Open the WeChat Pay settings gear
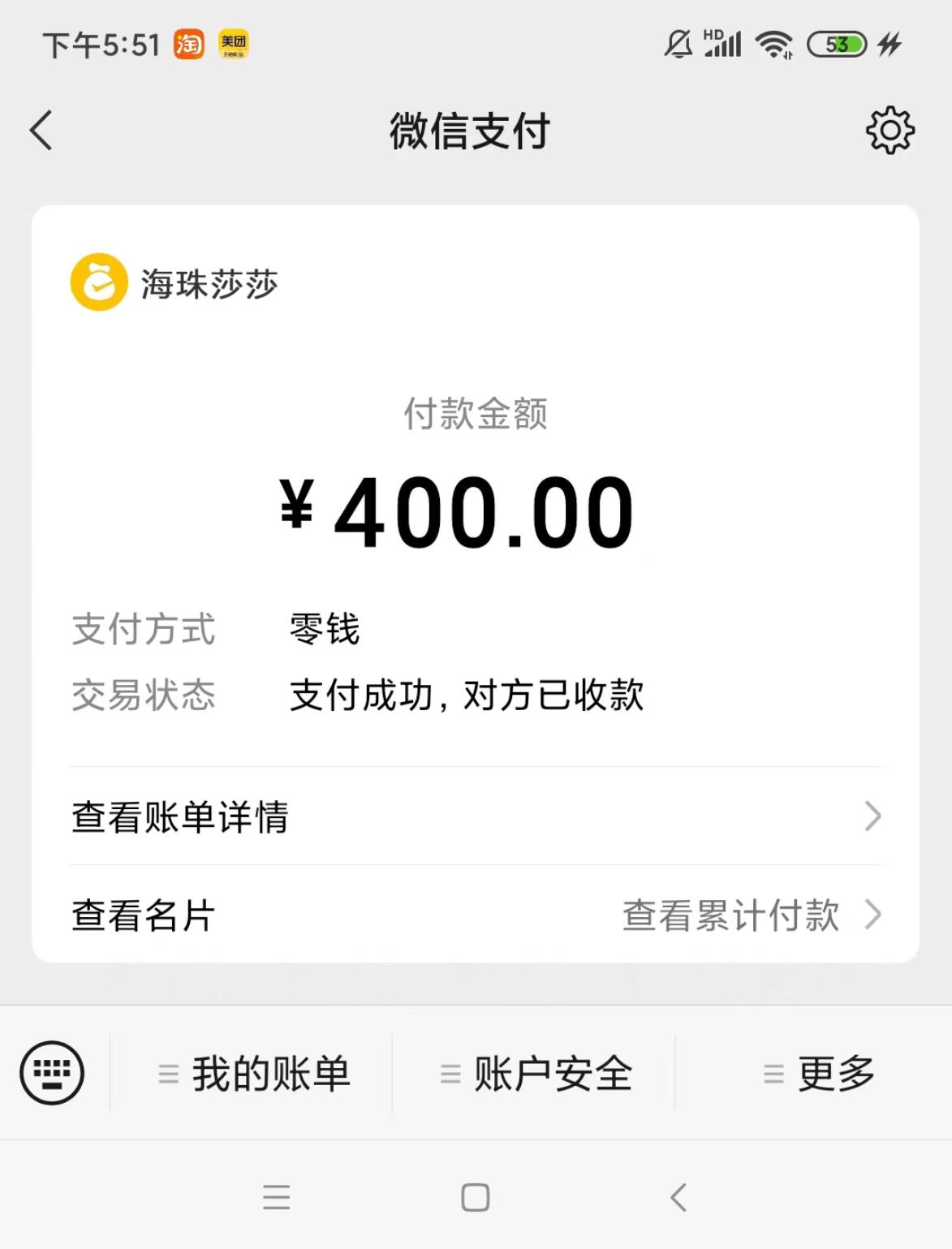The image size is (952, 1249). tap(891, 131)
